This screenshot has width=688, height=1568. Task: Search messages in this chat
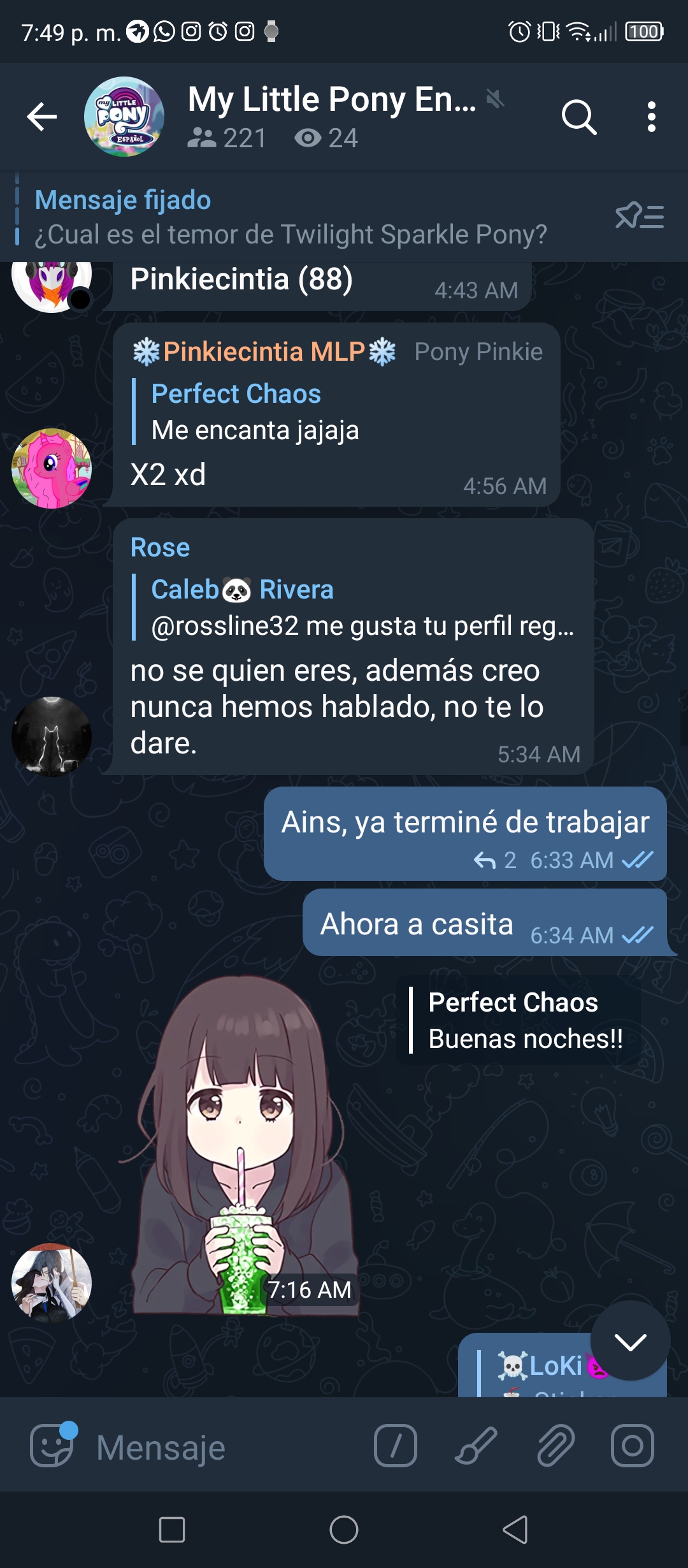(579, 117)
